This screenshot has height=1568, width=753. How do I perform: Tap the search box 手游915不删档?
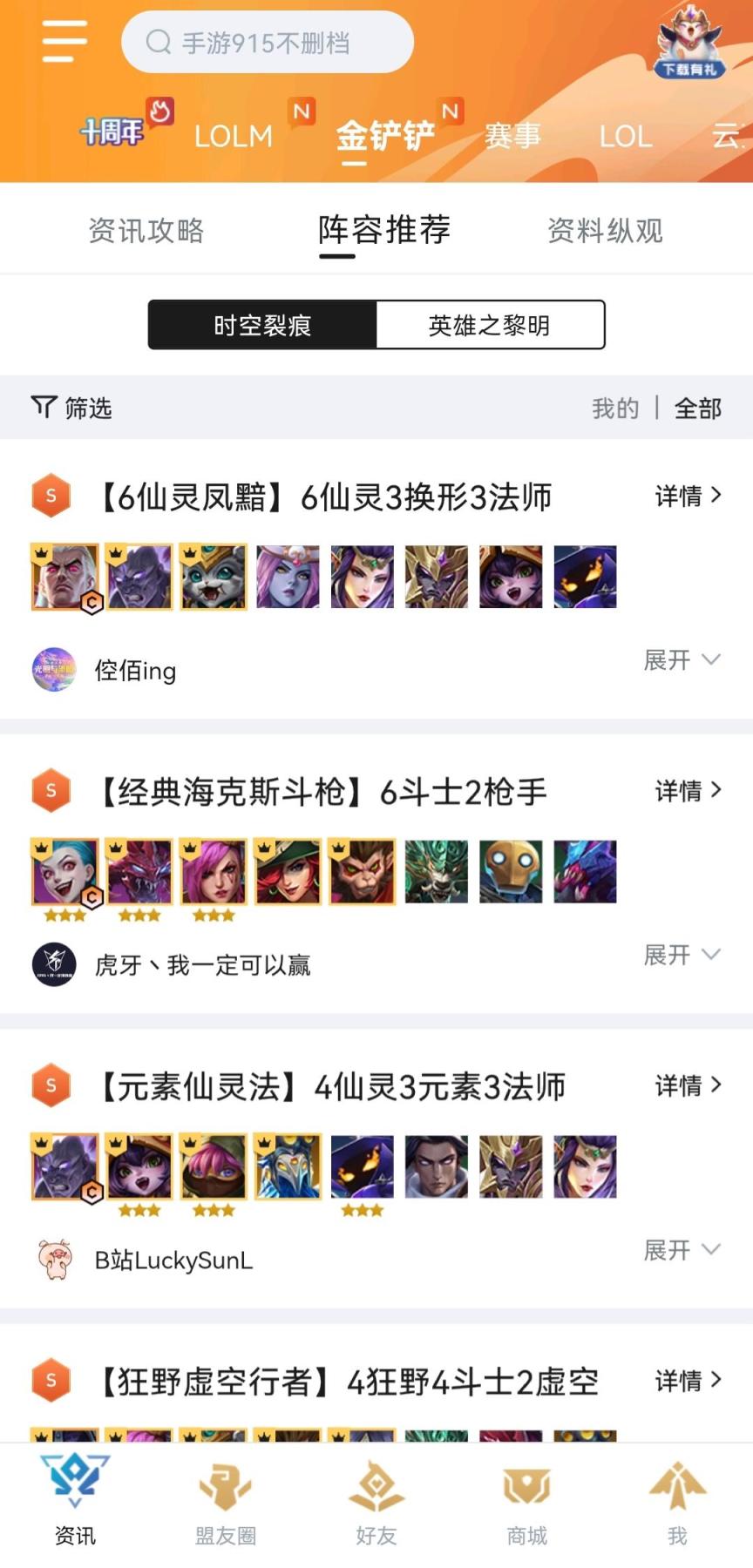click(267, 42)
